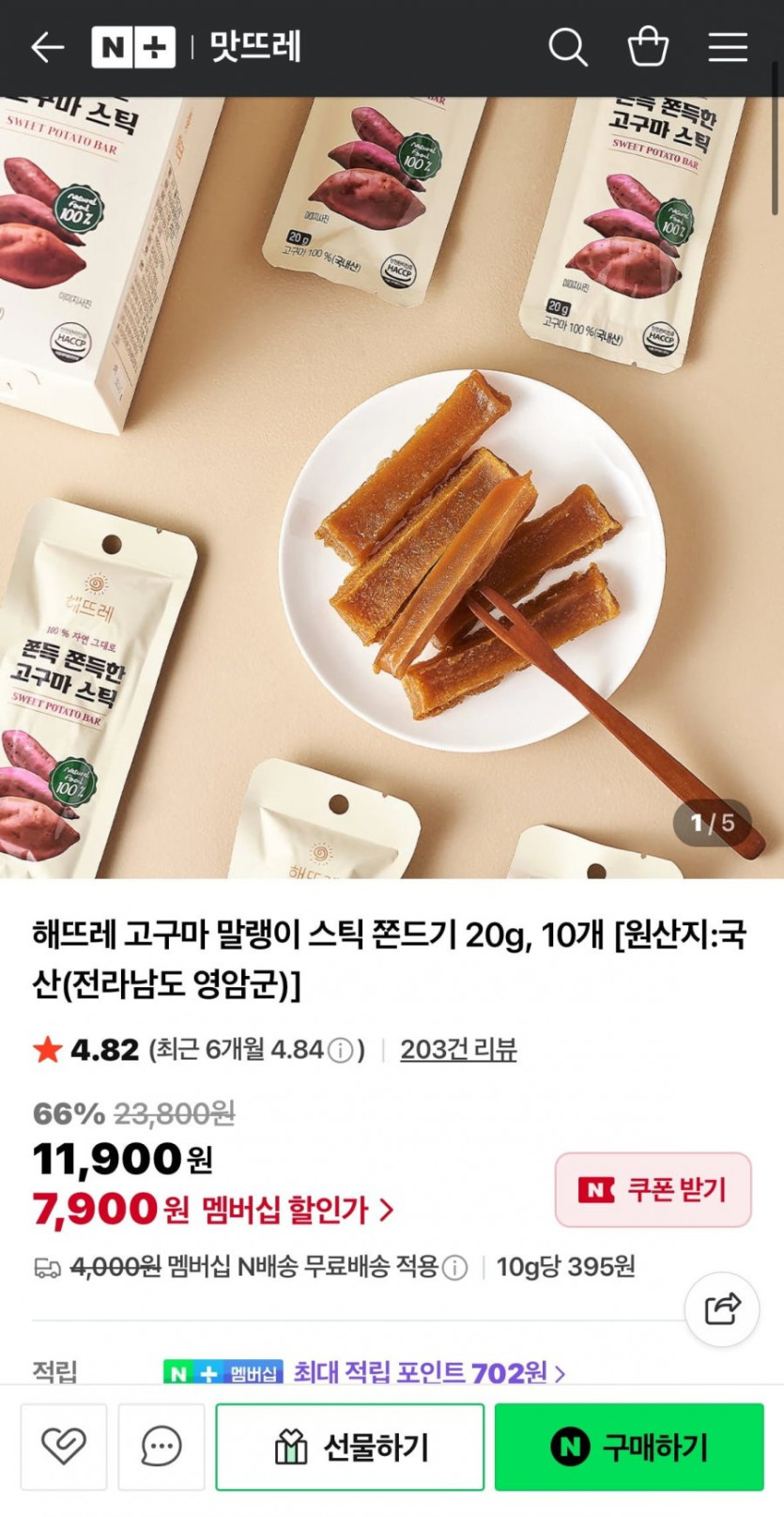The width and height of the screenshot is (784, 1517).
Task: Open 맛뜨레 store page
Action: click(x=255, y=47)
